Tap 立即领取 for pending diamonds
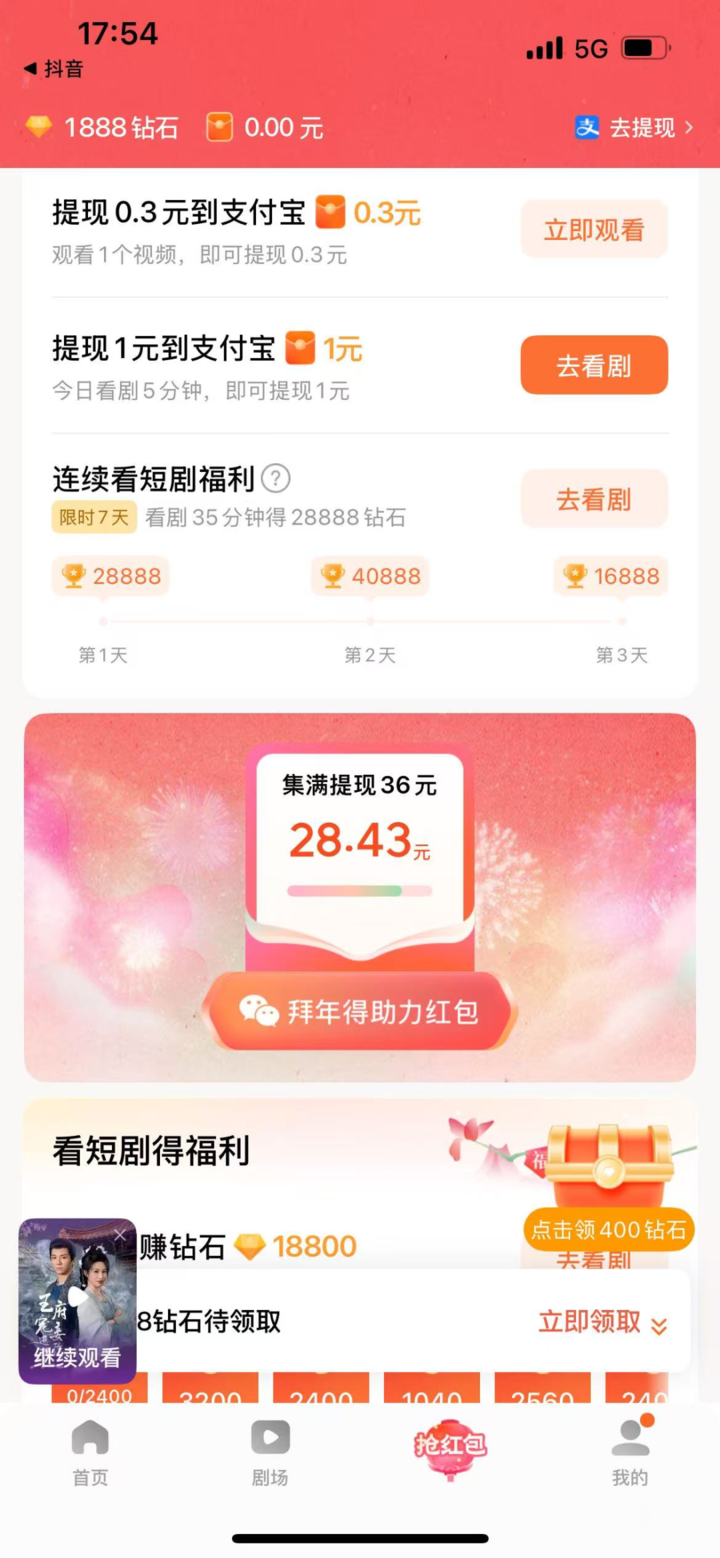 (x=602, y=1322)
